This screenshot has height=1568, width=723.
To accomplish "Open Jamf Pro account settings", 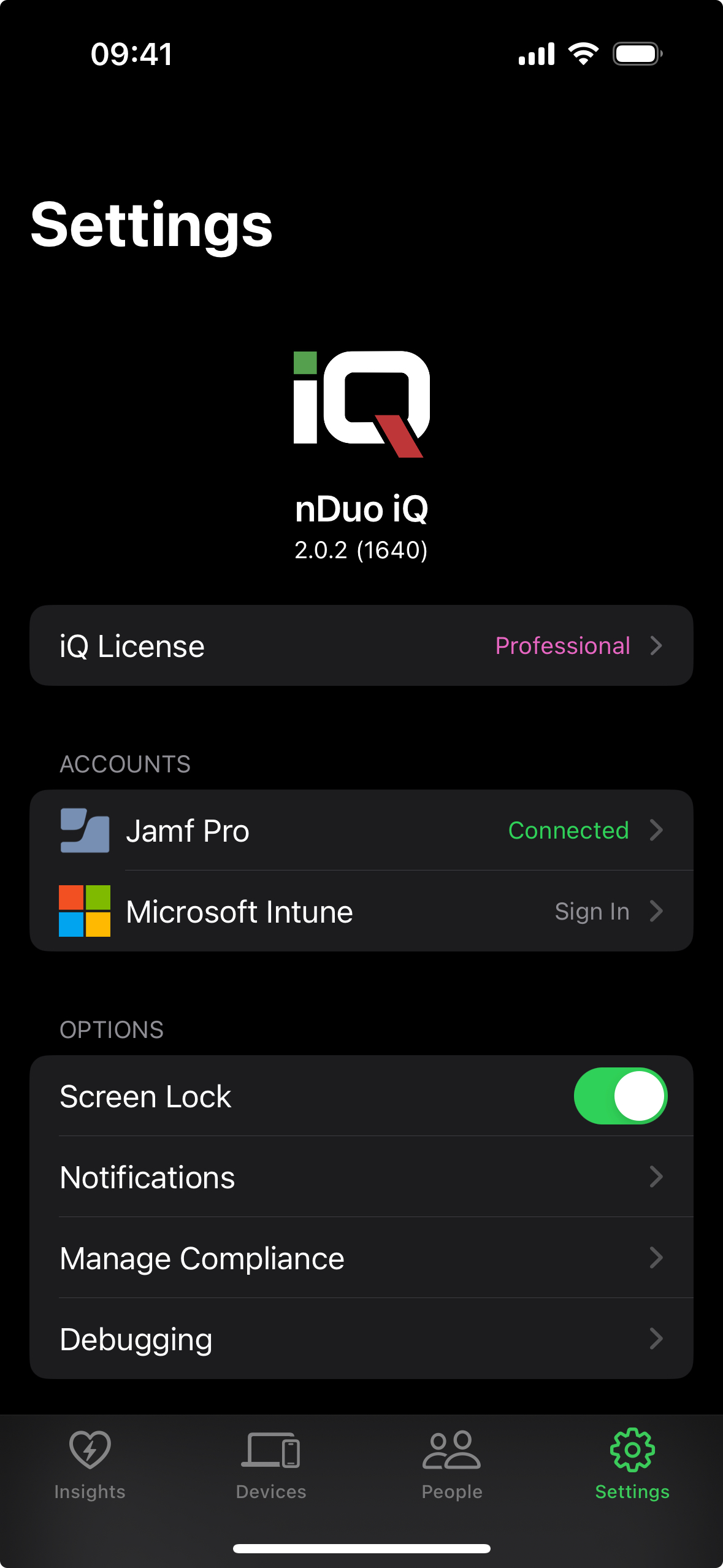I will tap(361, 830).
